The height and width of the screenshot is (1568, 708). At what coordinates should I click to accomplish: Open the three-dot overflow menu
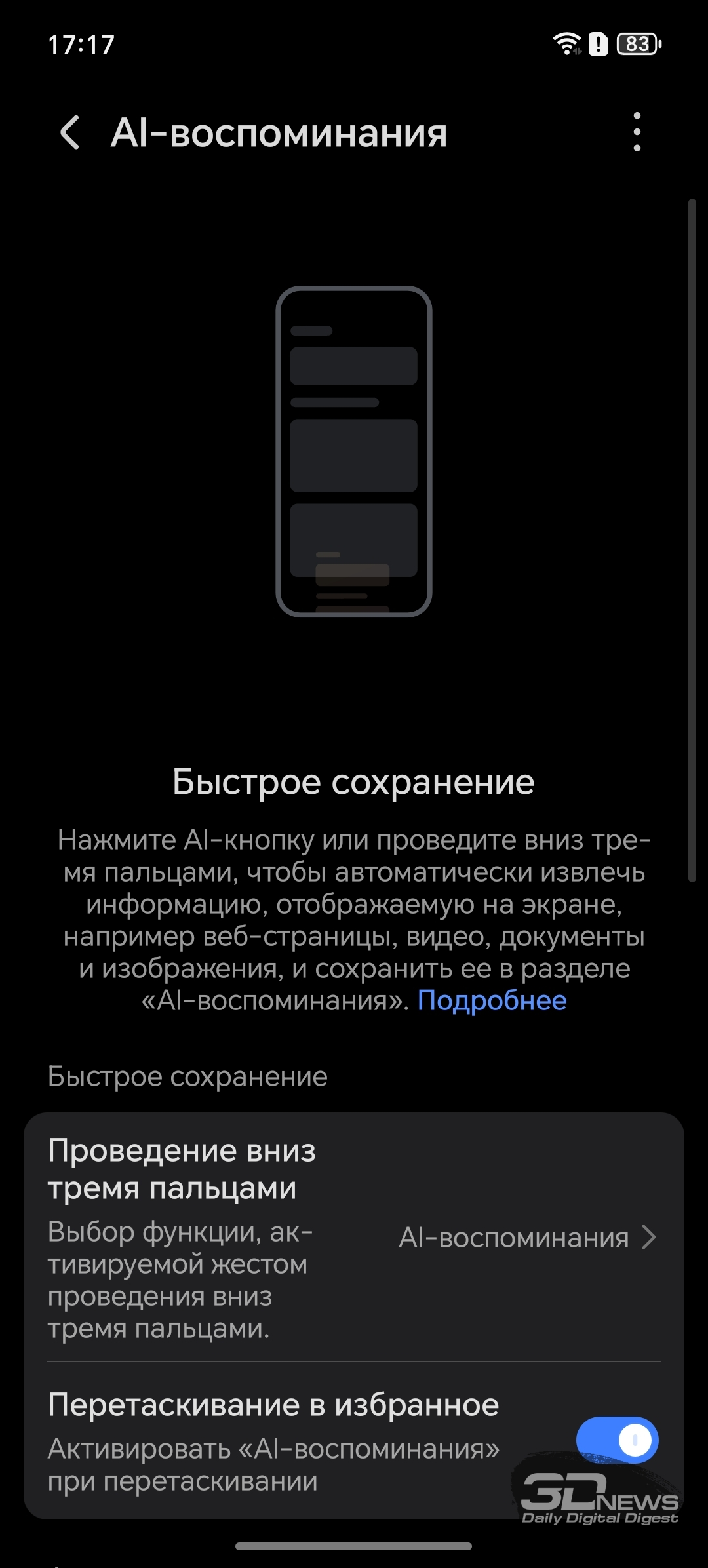(637, 132)
